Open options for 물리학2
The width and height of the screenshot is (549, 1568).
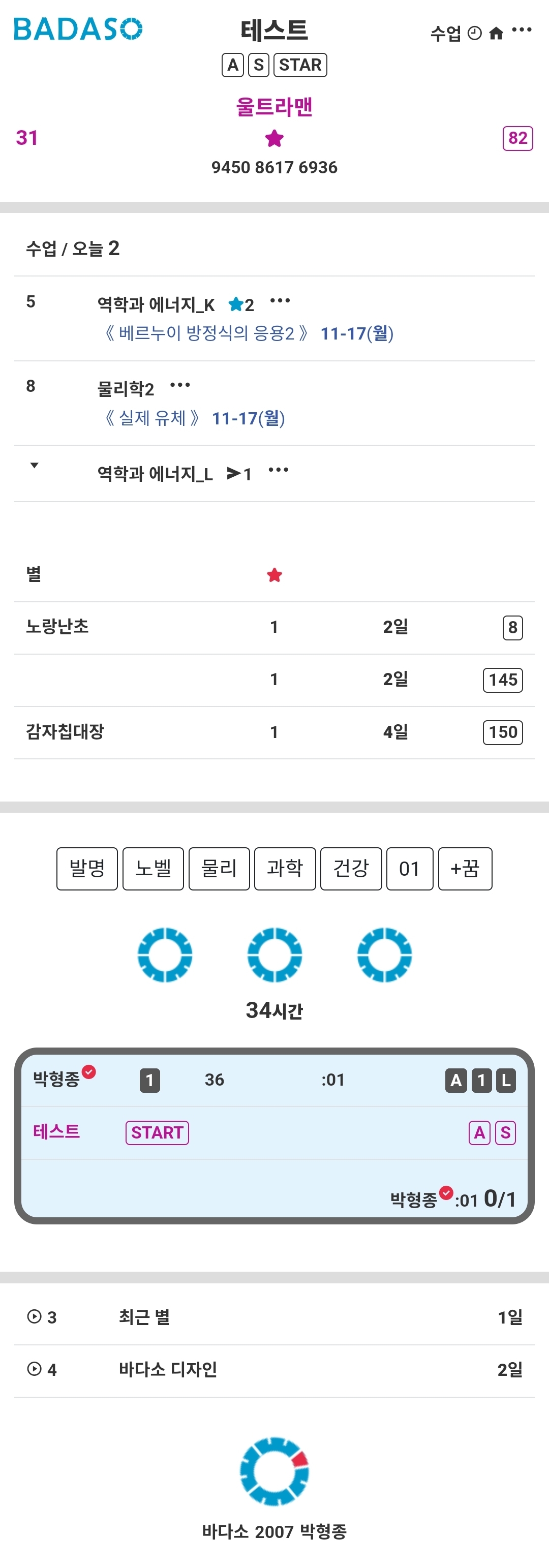[x=179, y=385]
